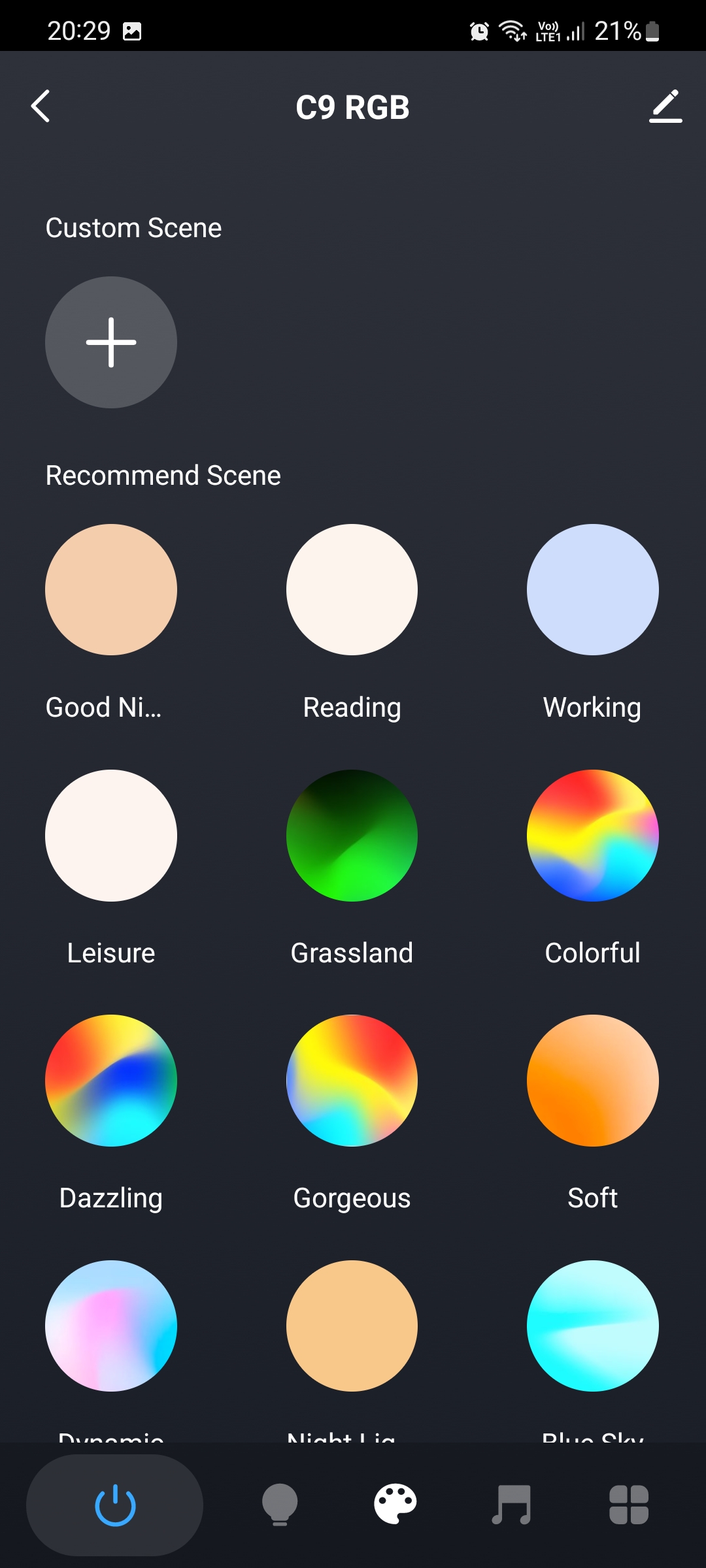Apply the Soft scene
Screen dimensions: 706x1568
tap(592, 1080)
